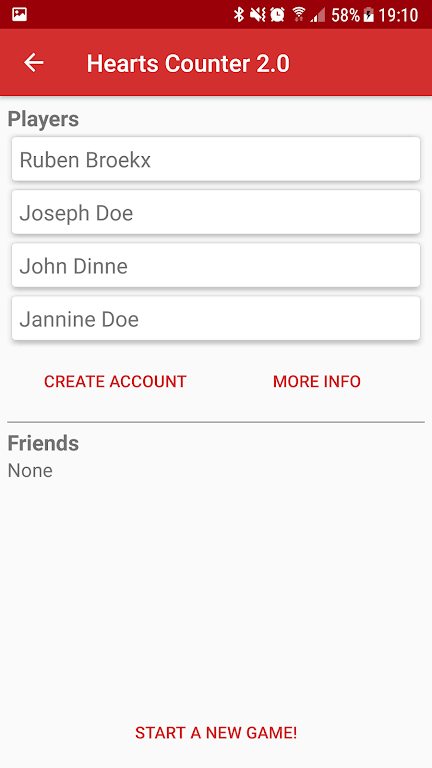Start a new game
Image resolution: width=432 pixels, height=768 pixels.
pyautogui.click(x=216, y=733)
